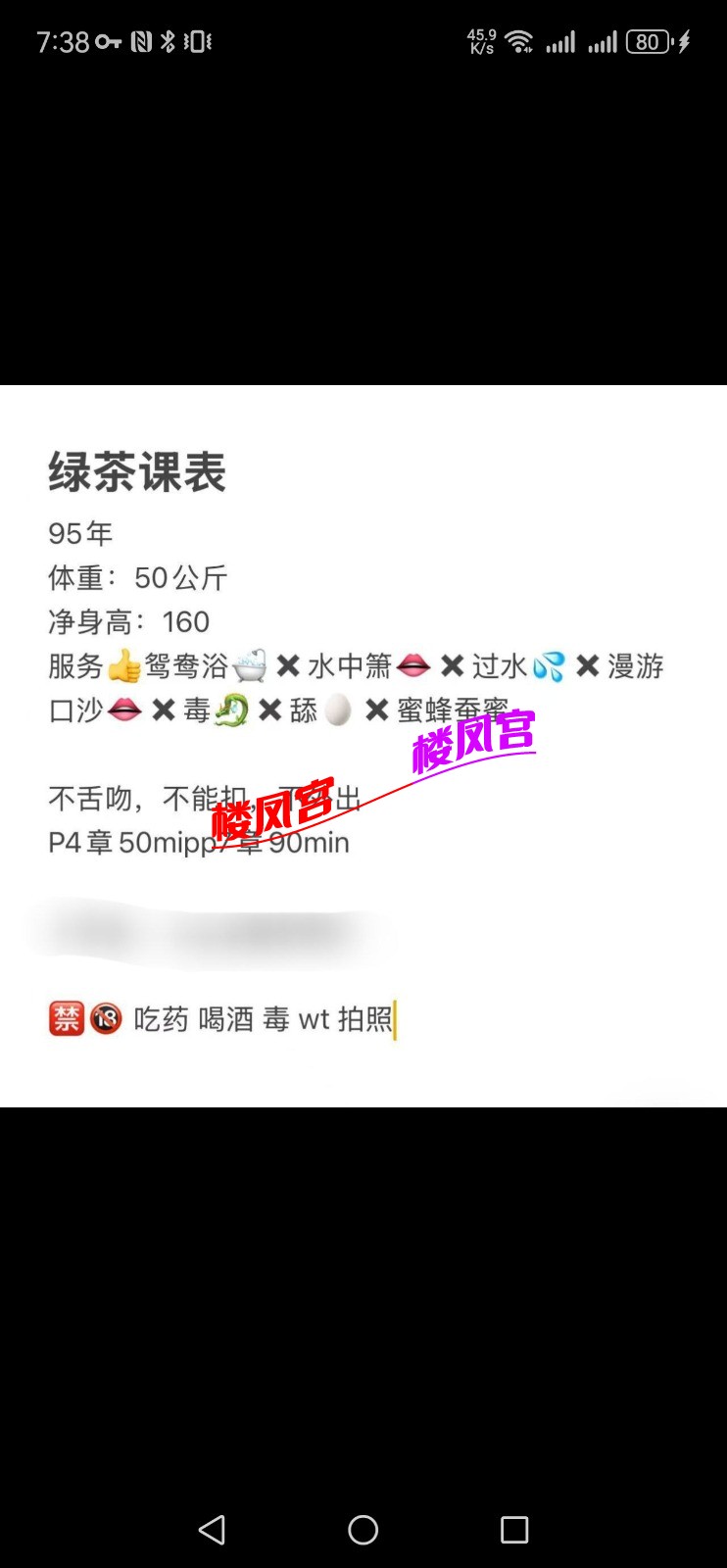Tap the NFC icon in the status bar
727x1568 pixels.
[x=141, y=41]
